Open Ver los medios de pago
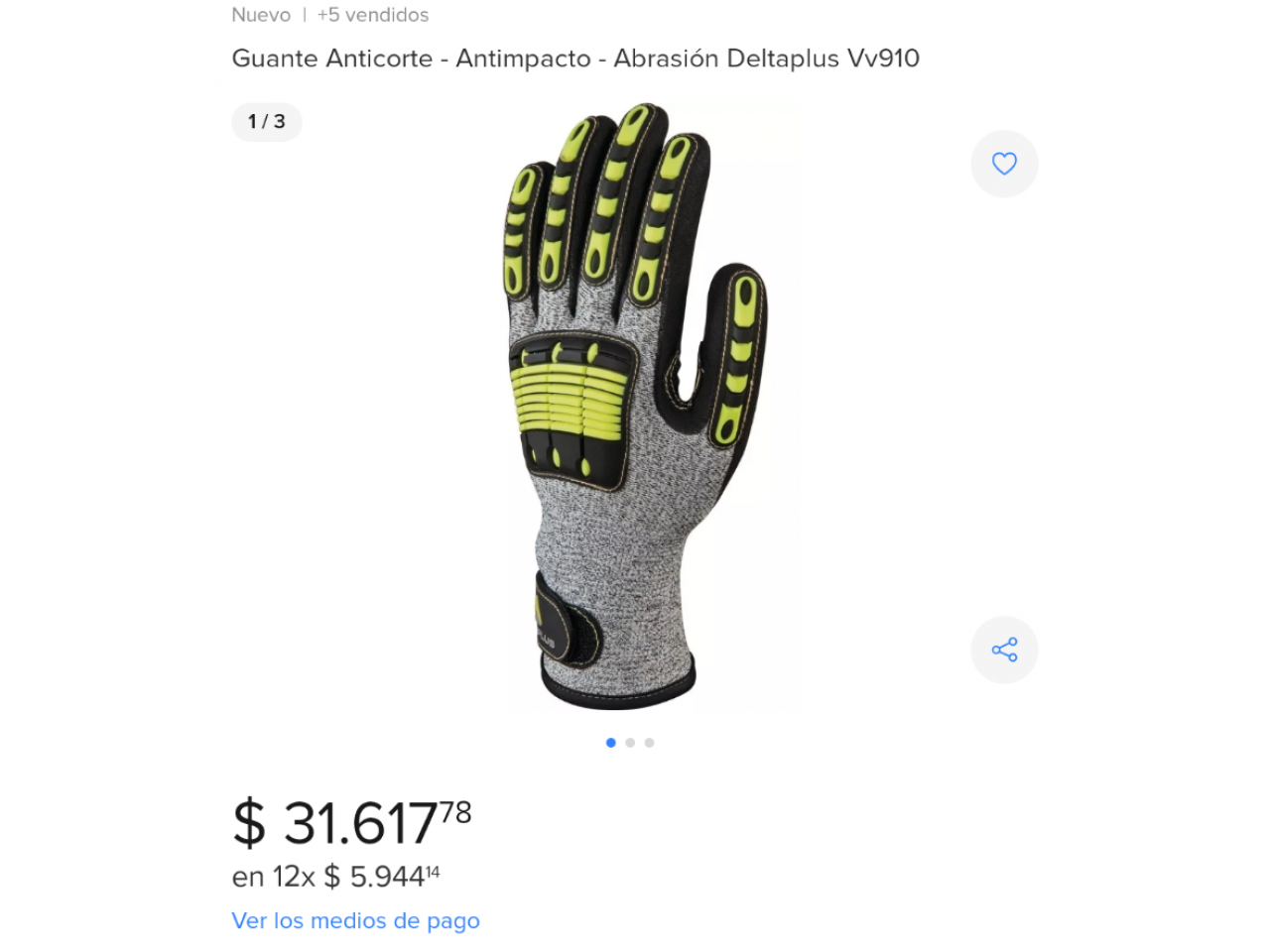This screenshot has height=952, width=1270. [x=355, y=920]
